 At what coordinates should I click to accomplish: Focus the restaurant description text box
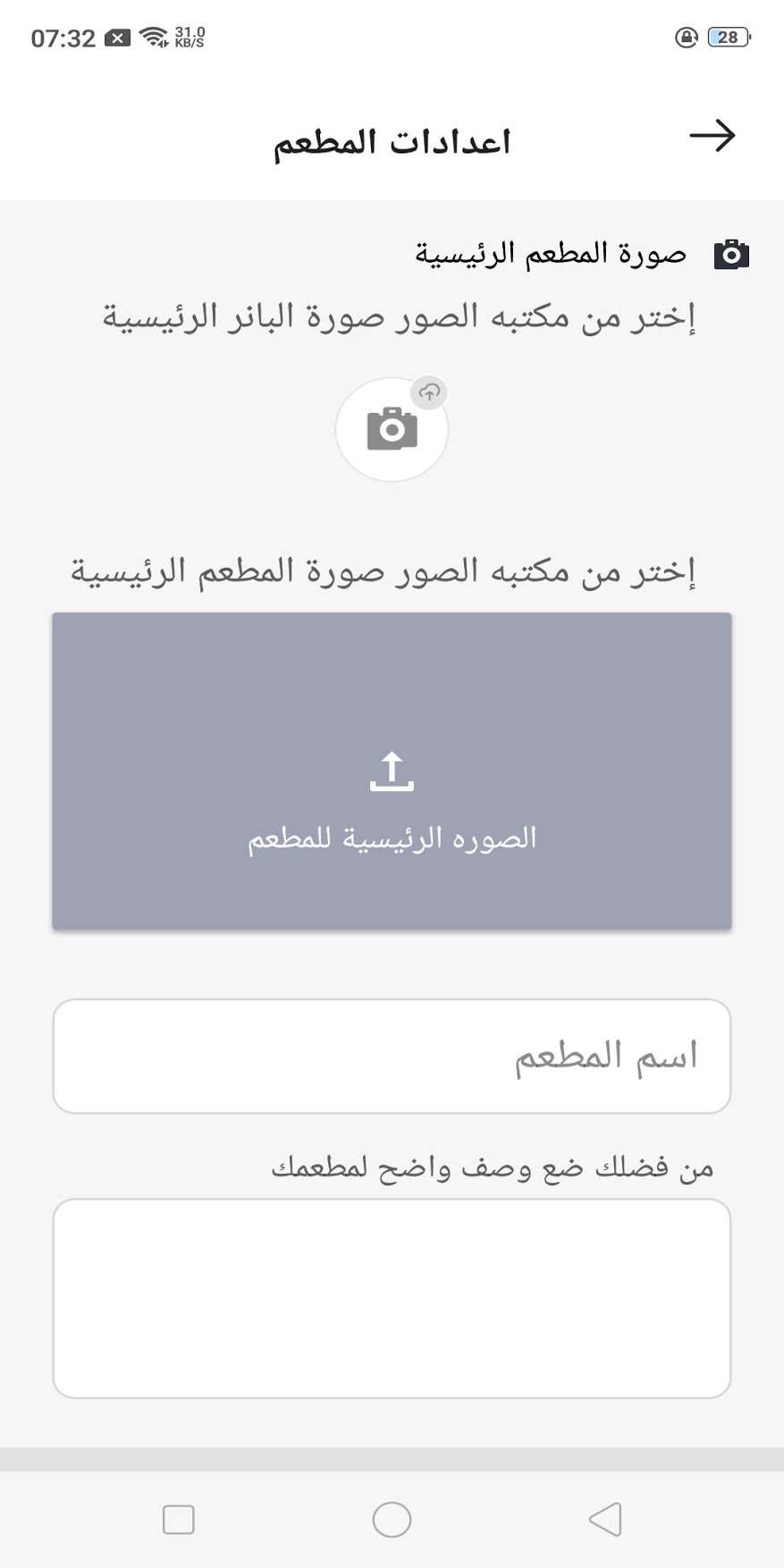392,1298
